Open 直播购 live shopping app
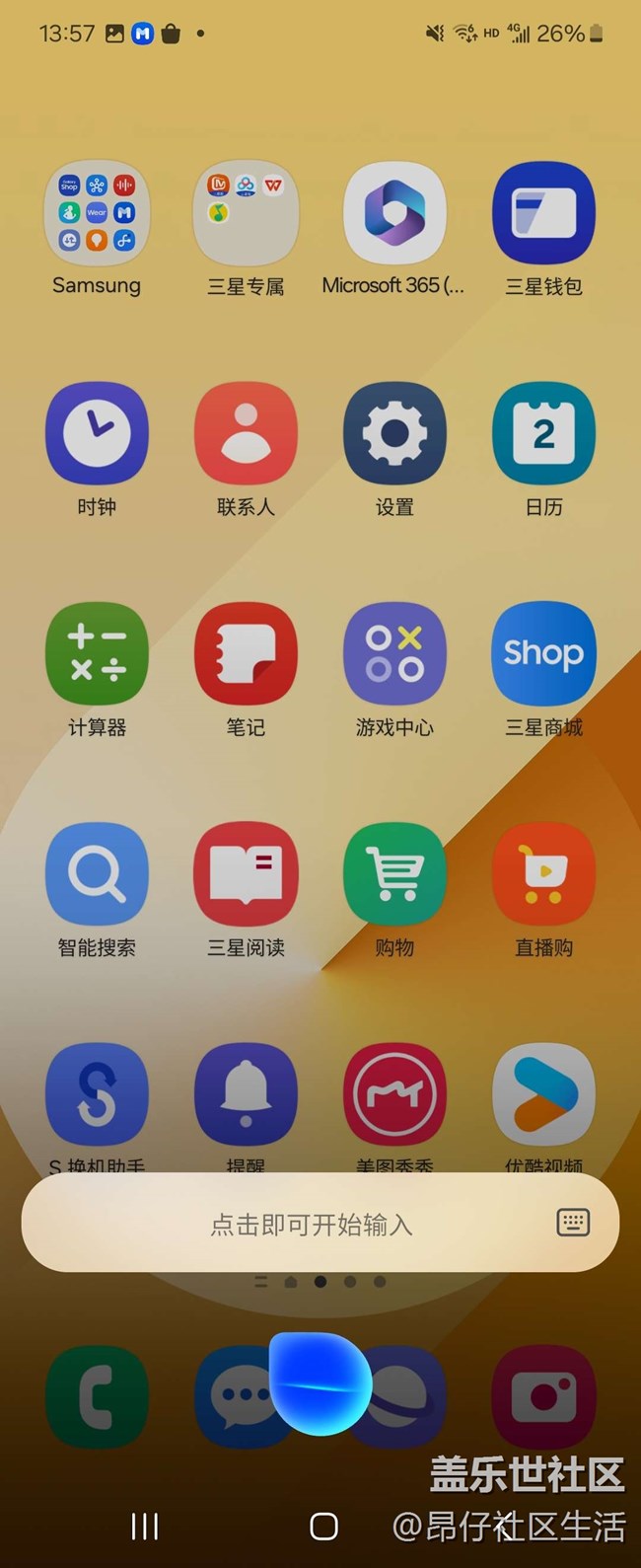Viewport: 641px width, 1568px height. [x=543, y=874]
